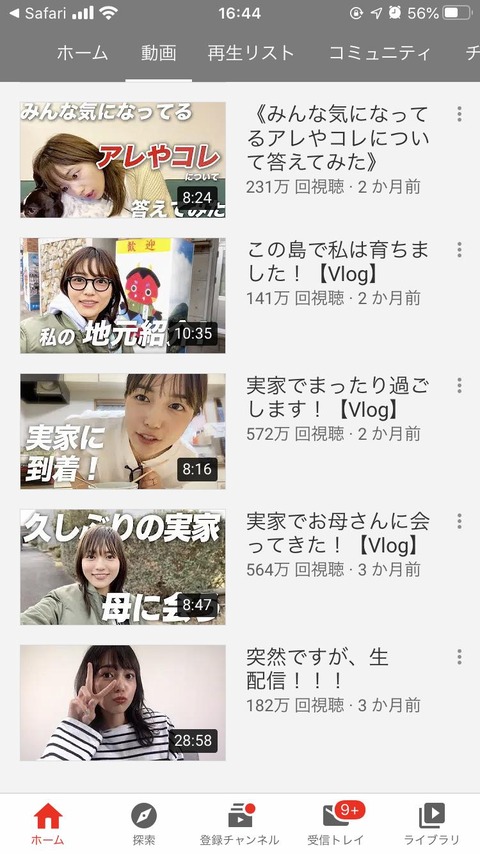The width and height of the screenshot is (480, 854).
Task: Open the ライブラリ library tab
Action: (x=432, y=824)
